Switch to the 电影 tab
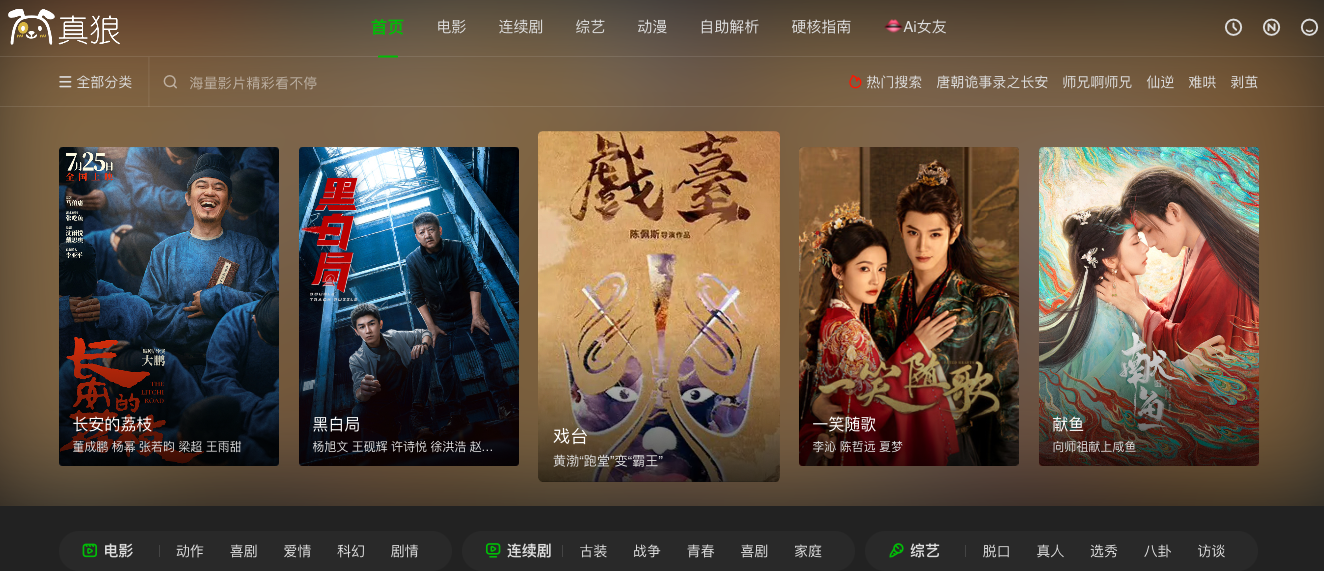This screenshot has width=1324, height=571. tap(451, 27)
